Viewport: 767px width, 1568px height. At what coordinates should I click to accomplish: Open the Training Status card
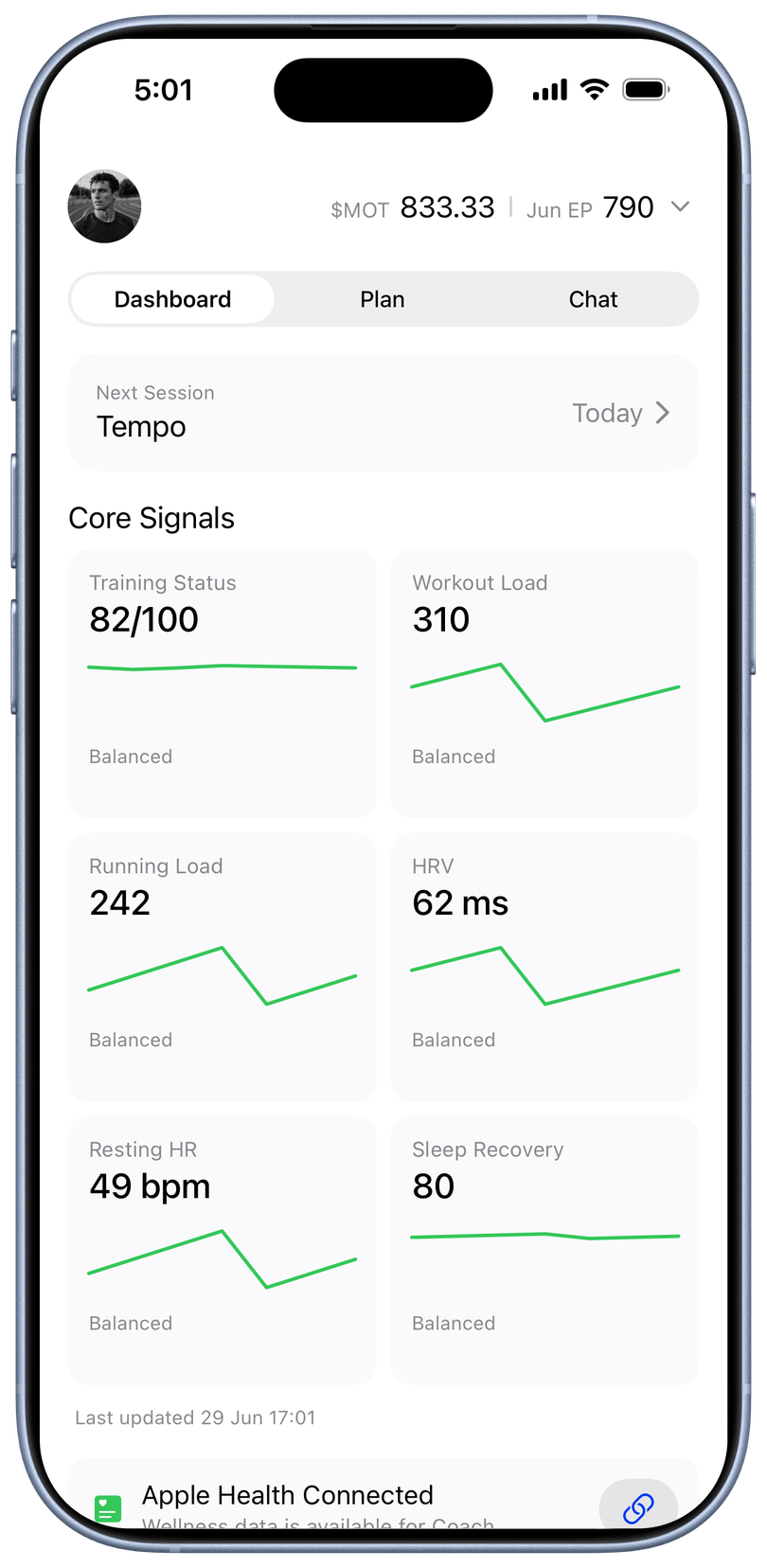click(222, 684)
